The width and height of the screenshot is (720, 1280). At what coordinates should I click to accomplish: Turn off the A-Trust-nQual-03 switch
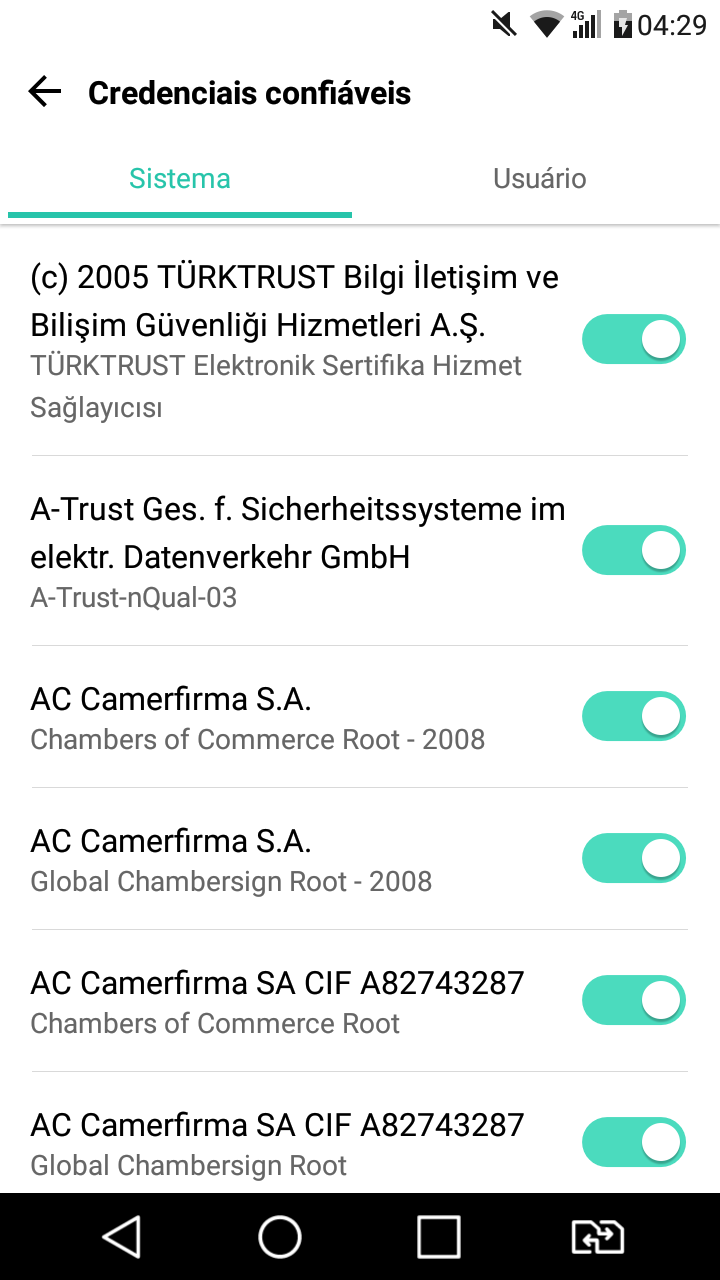tap(634, 550)
